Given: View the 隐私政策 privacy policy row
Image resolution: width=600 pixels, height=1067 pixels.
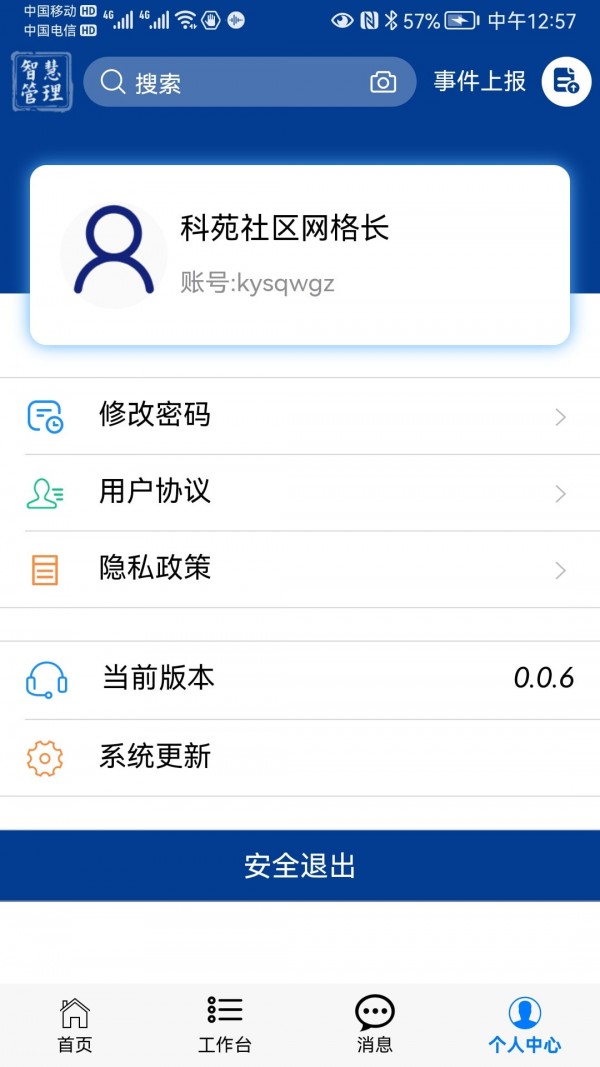Looking at the screenshot, I should [x=300, y=569].
